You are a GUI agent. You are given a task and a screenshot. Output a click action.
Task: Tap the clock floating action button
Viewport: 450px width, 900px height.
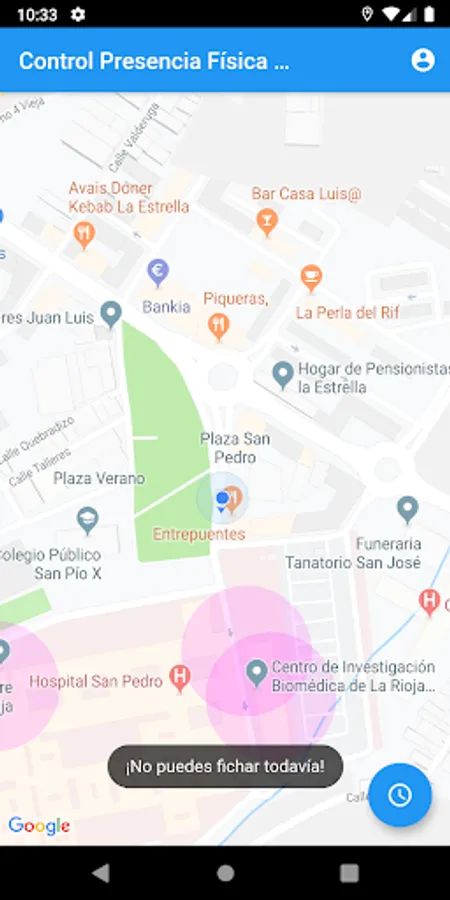399,794
